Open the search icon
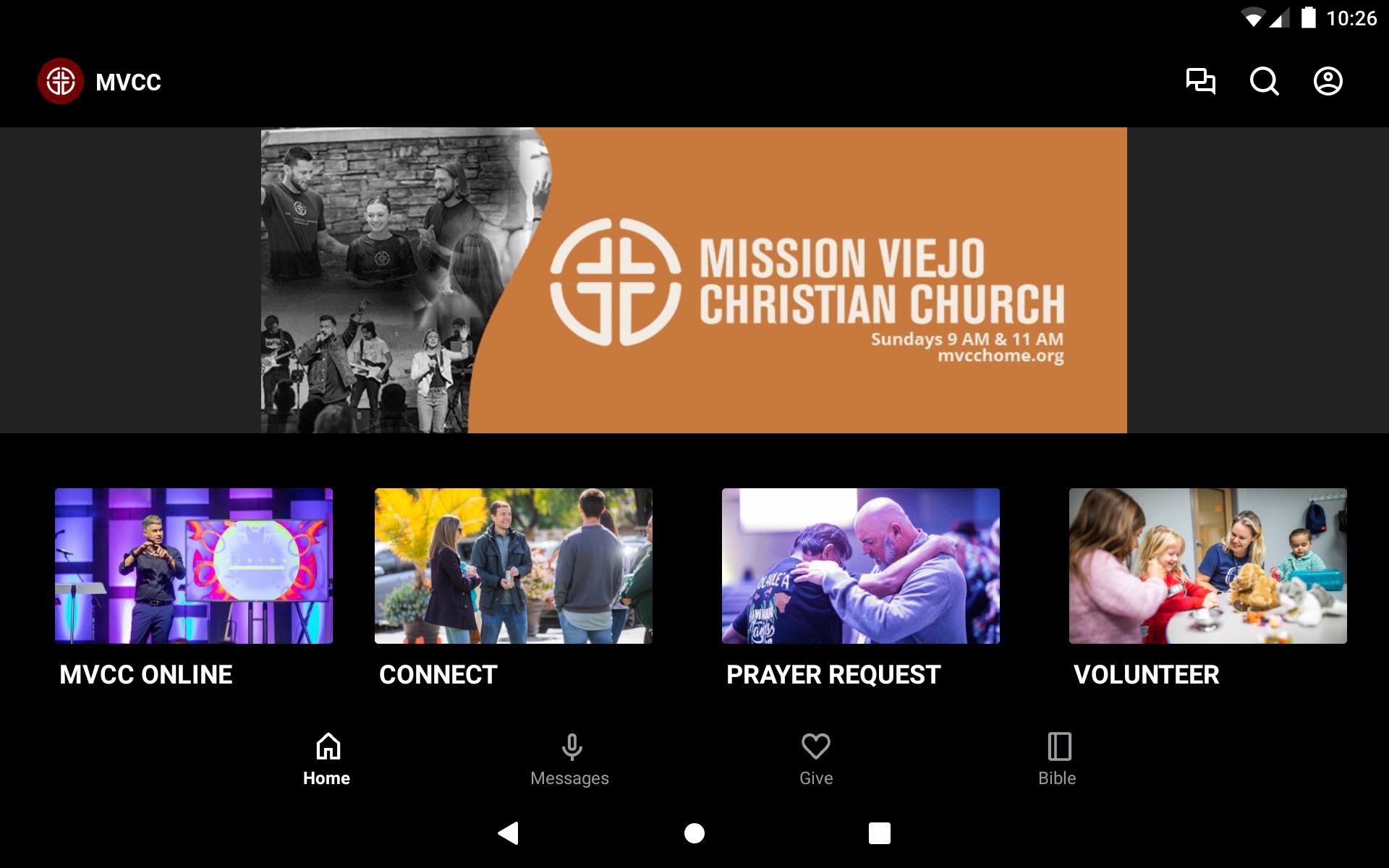The height and width of the screenshot is (868, 1389). click(x=1264, y=81)
